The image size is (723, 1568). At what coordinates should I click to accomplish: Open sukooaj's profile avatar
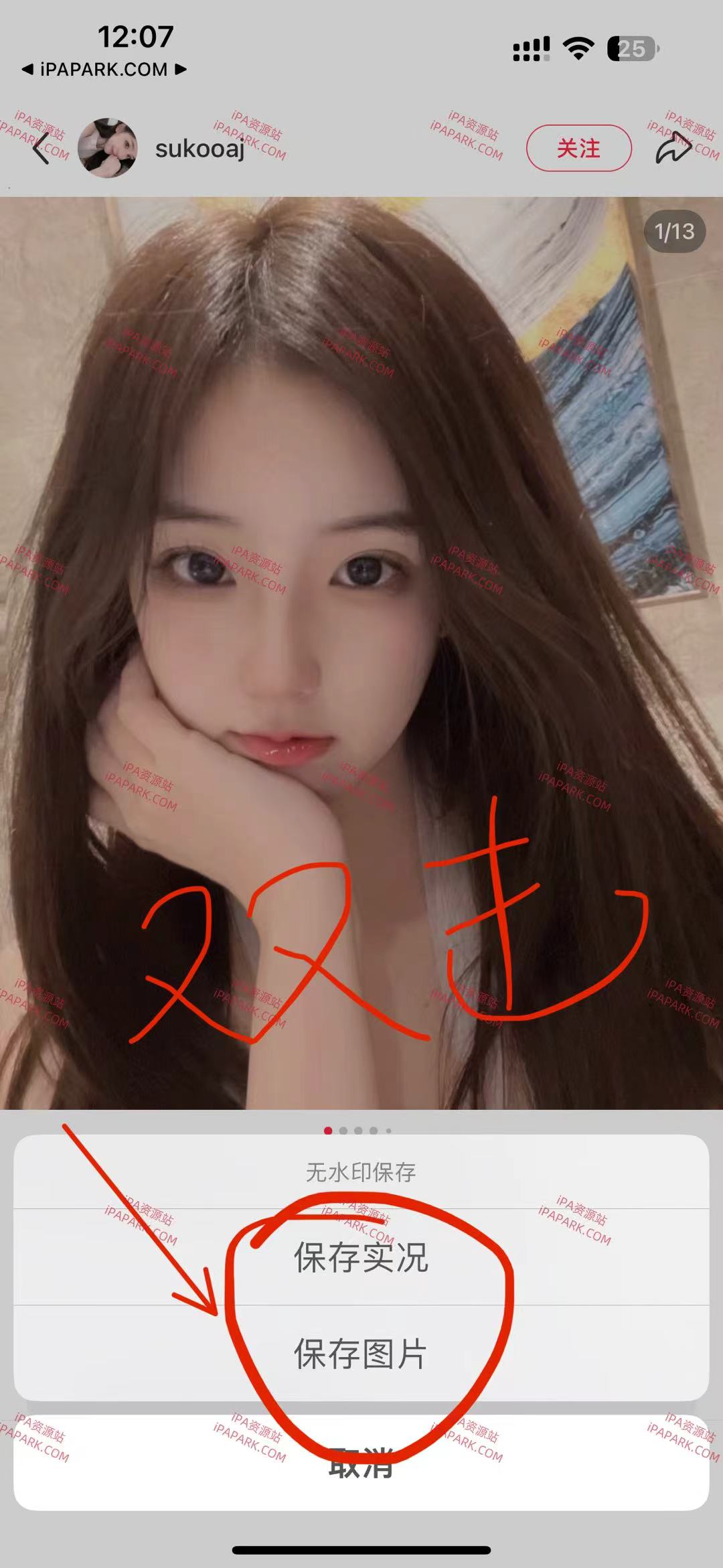(107, 148)
